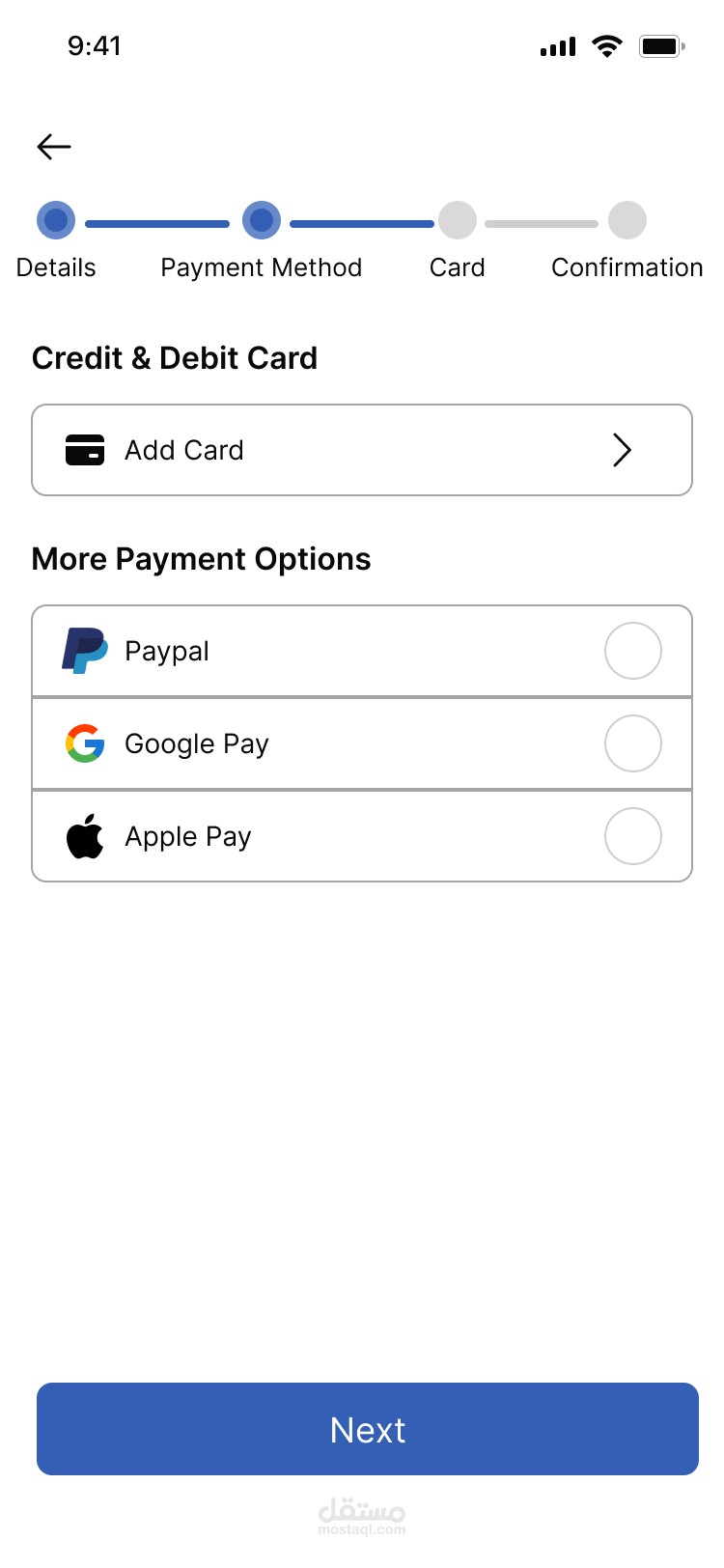Choose Google Pay radio option
This screenshot has height=1568, width=724.
(x=632, y=743)
